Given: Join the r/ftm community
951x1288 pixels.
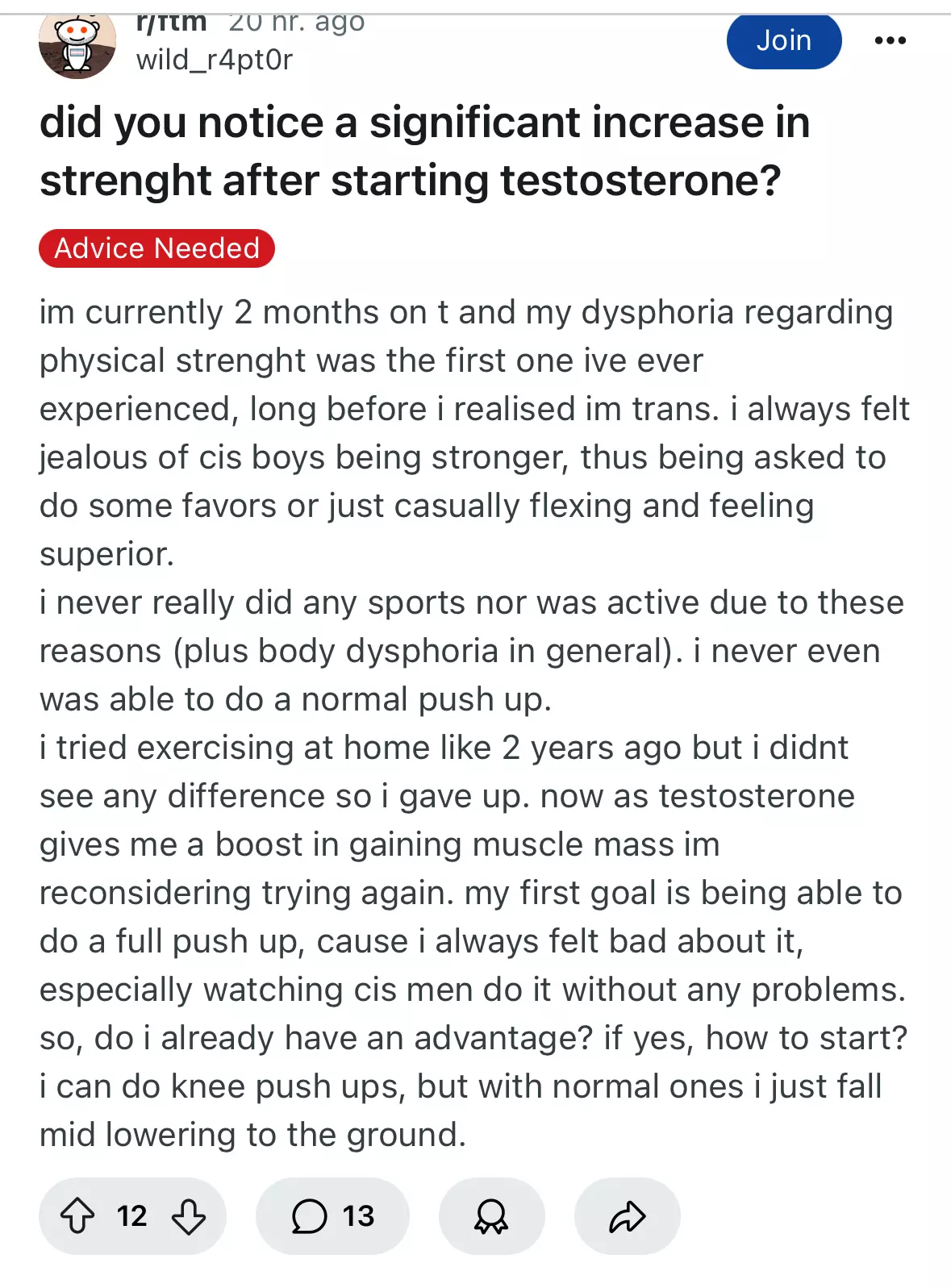Looking at the screenshot, I should point(783,40).
